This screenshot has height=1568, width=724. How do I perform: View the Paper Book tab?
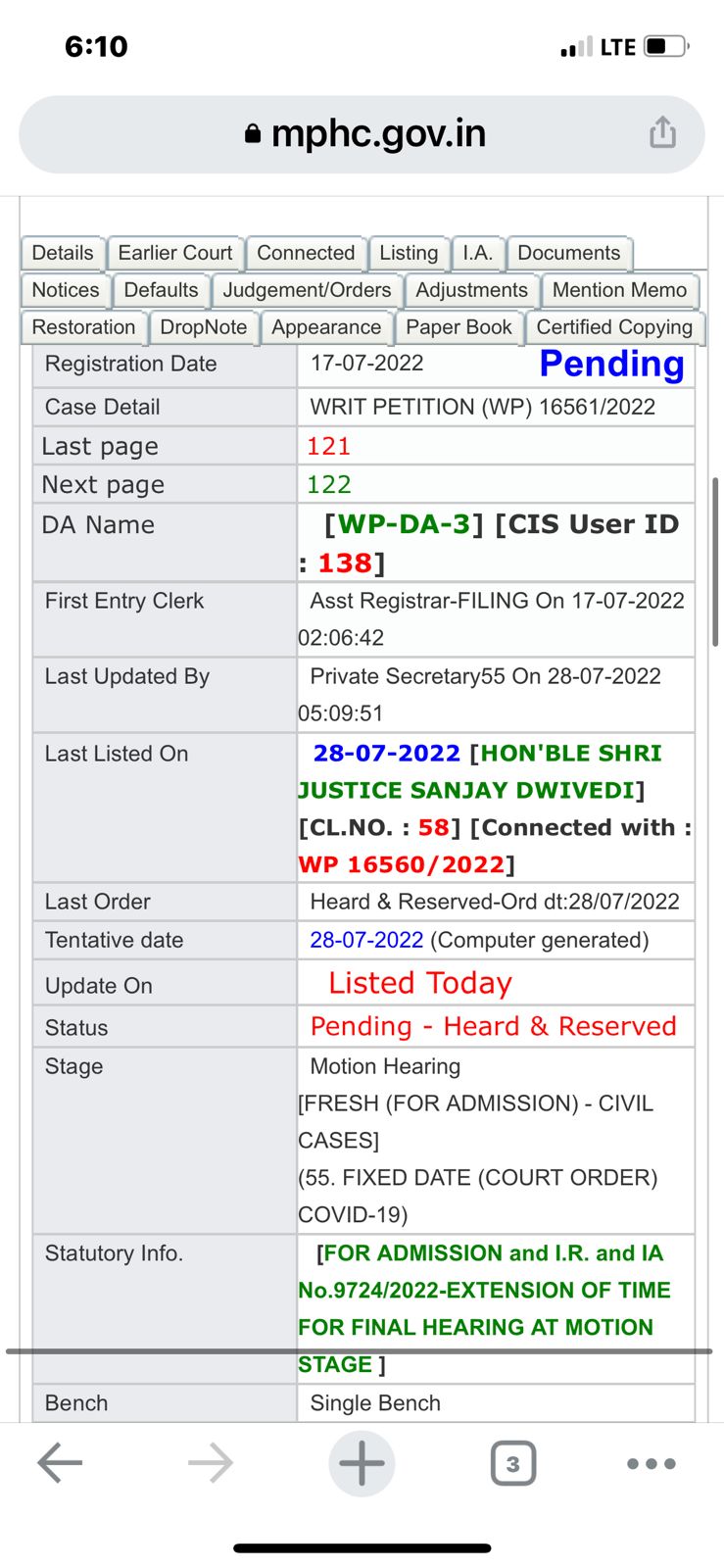coord(459,327)
